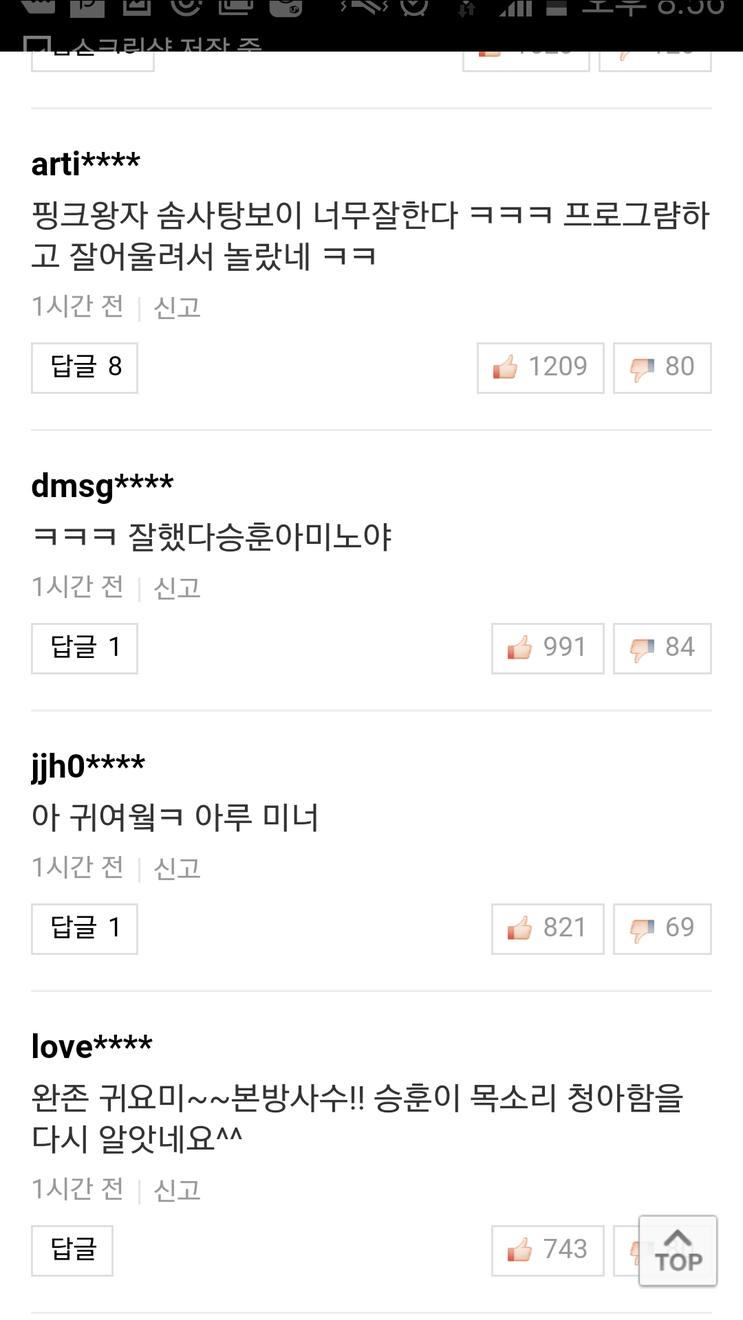Screen dimensions: 743x1320
Task: Report the jjh0**** comment via 신고
Action: (x=177, y=868)
